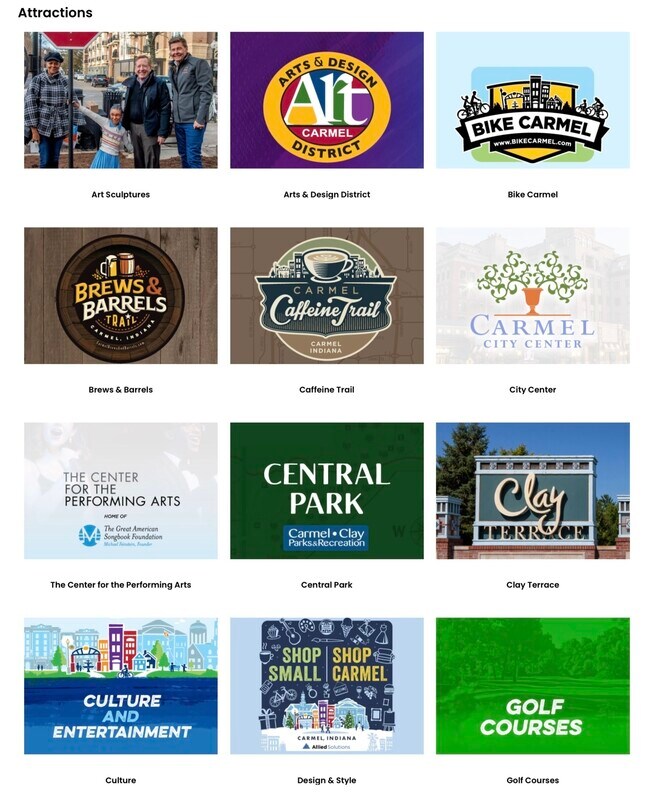Image resolution: width=650 pixels, height=794 pixels.
Task: Select the Bike Carmel attraction
Action: [532, 100]
